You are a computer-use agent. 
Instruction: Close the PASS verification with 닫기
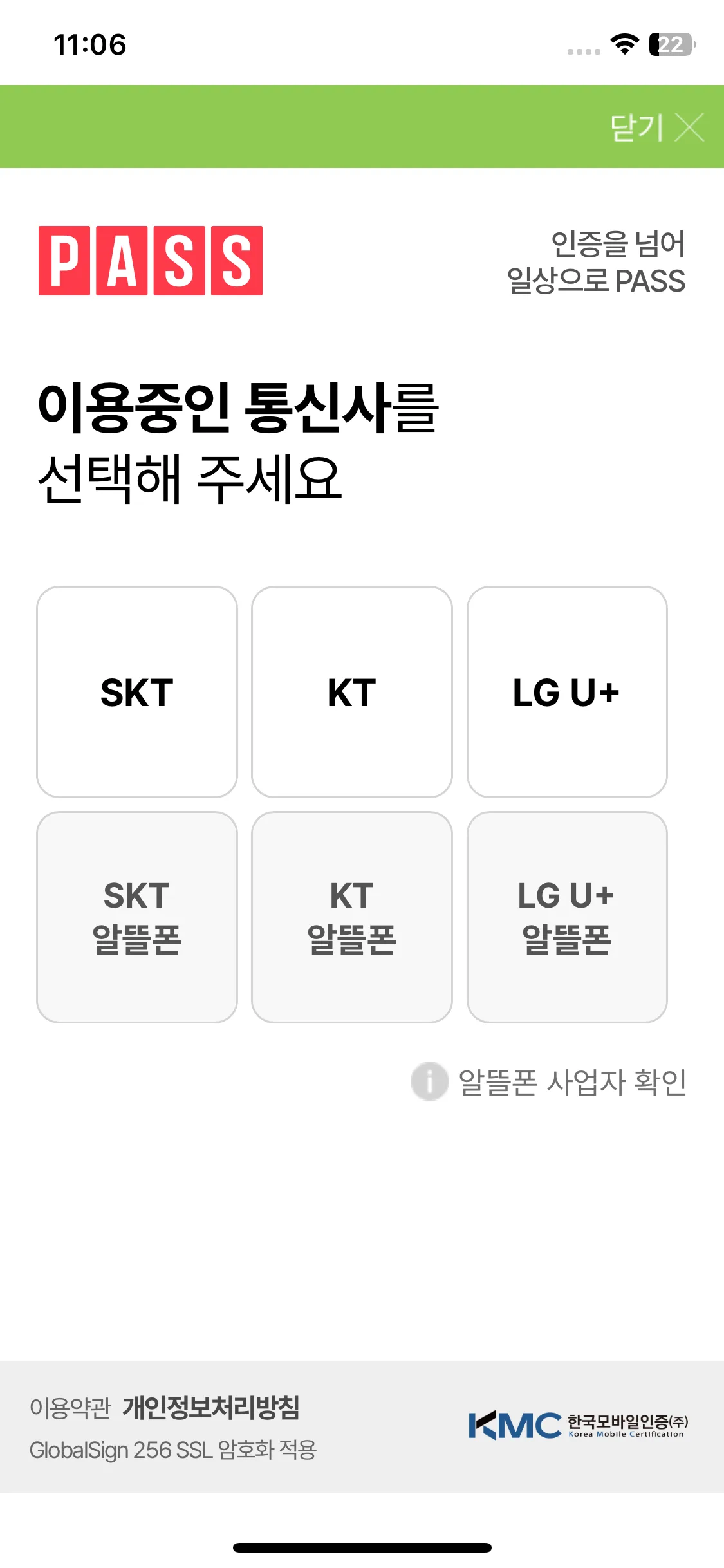tap(657, 127)
